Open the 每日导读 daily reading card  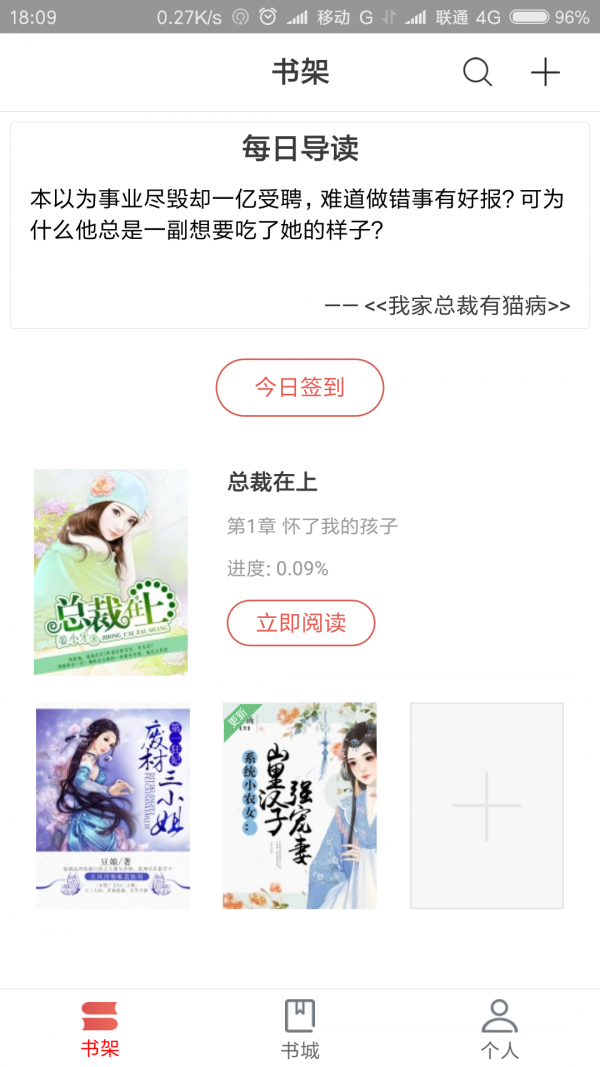click(x=300, y=225)
